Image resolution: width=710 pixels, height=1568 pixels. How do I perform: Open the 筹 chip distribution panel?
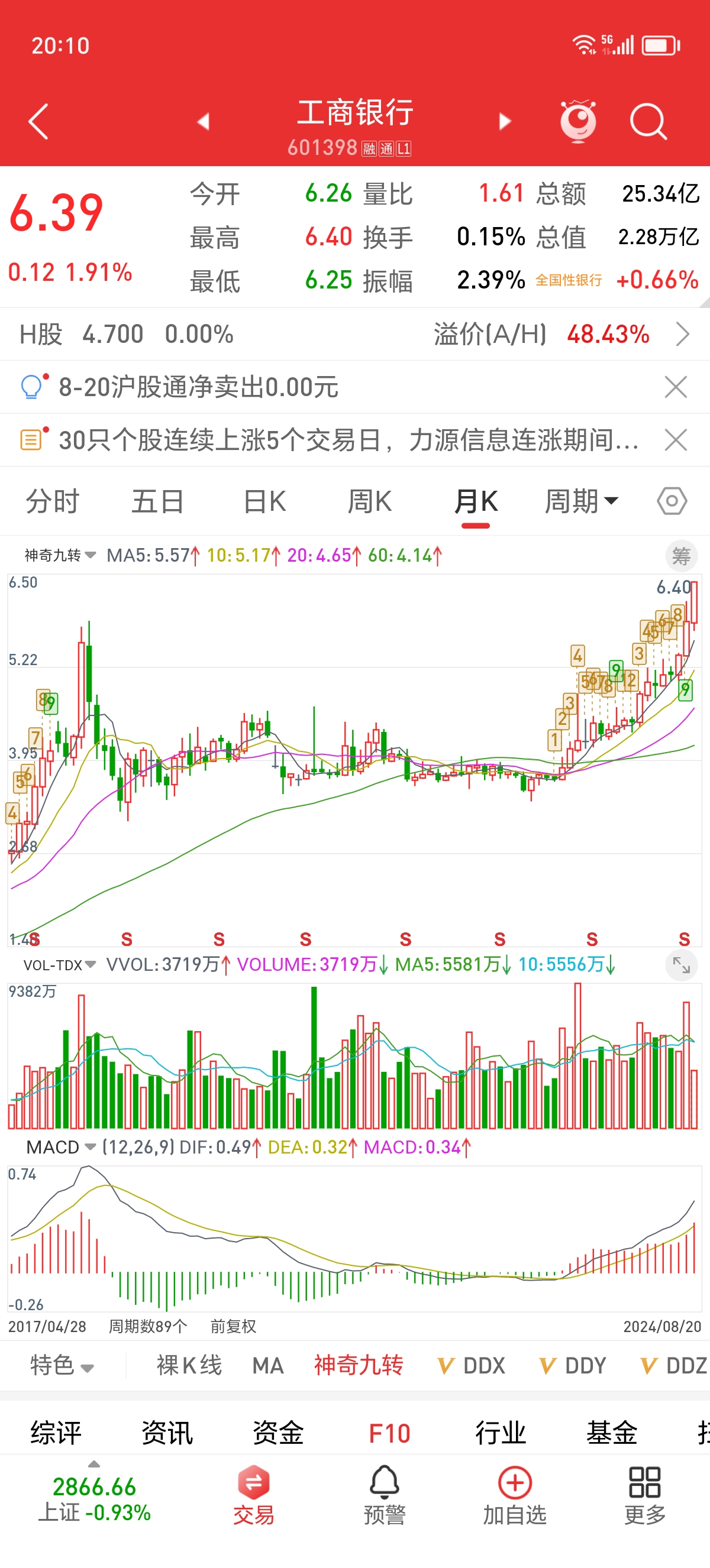pos(682,556)
